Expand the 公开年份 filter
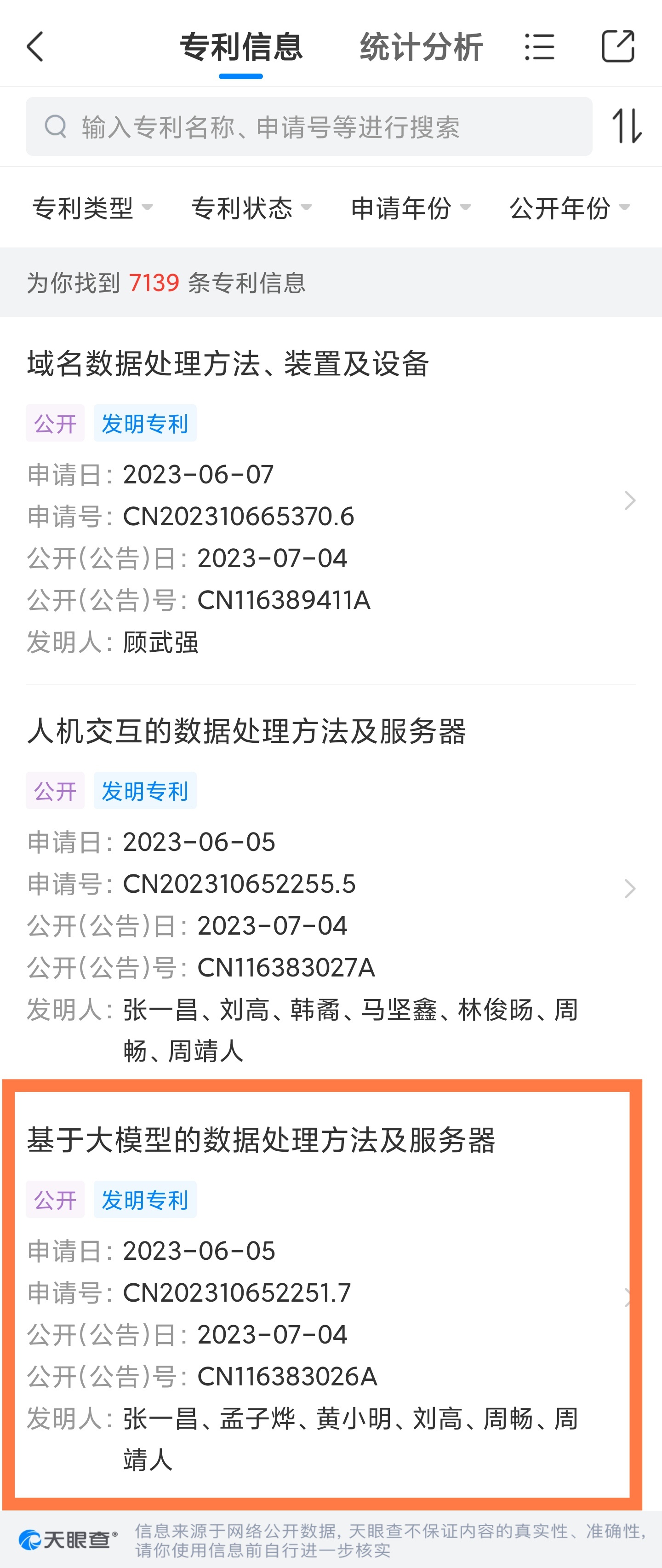The image size is (662, 1568). pyautogui.click(x=570, y=208)
